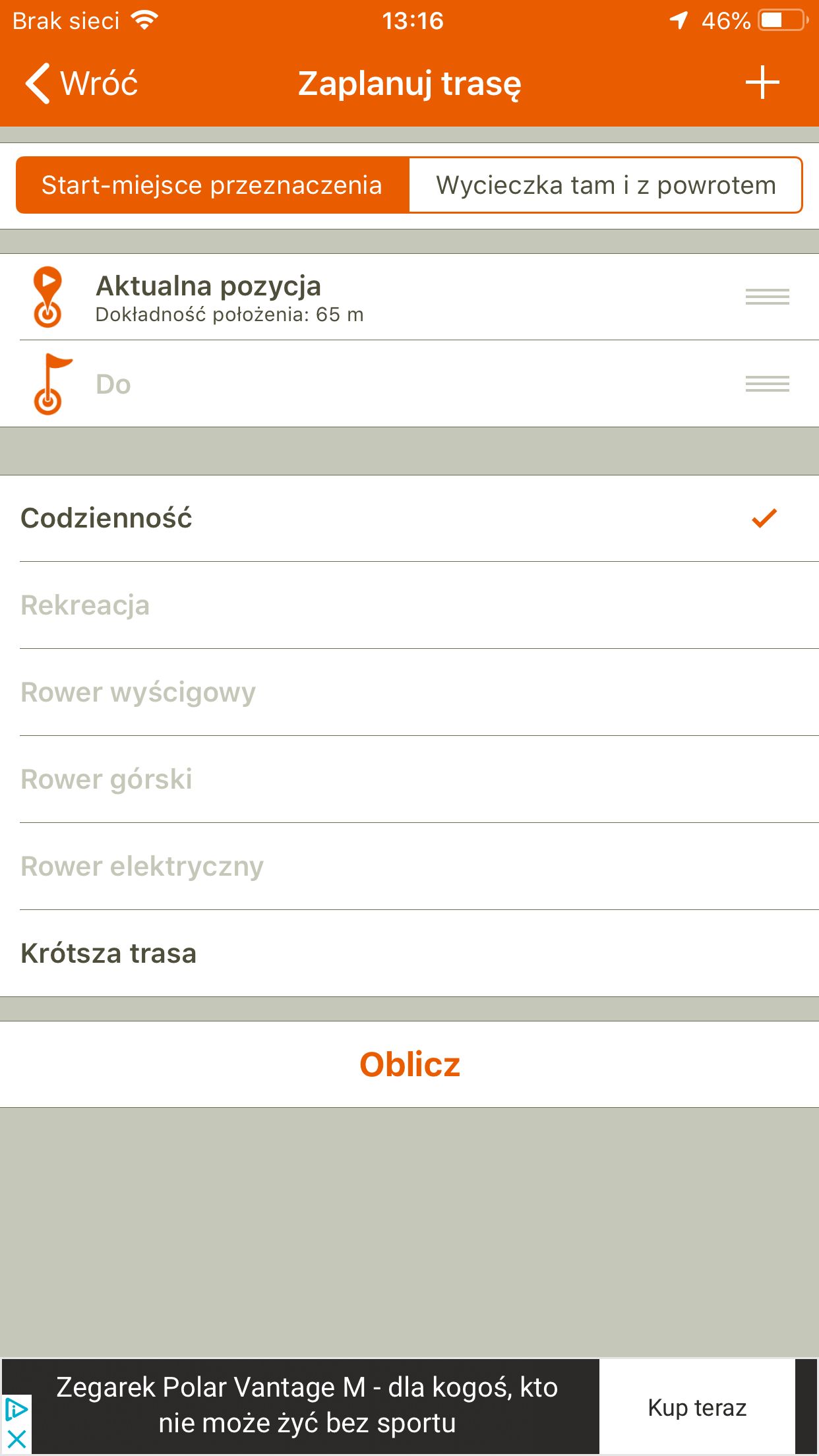This screenshot has width=819, height=1456.
Task: Tap Kup teraz in the ad banner
Action: point(697,1407)
